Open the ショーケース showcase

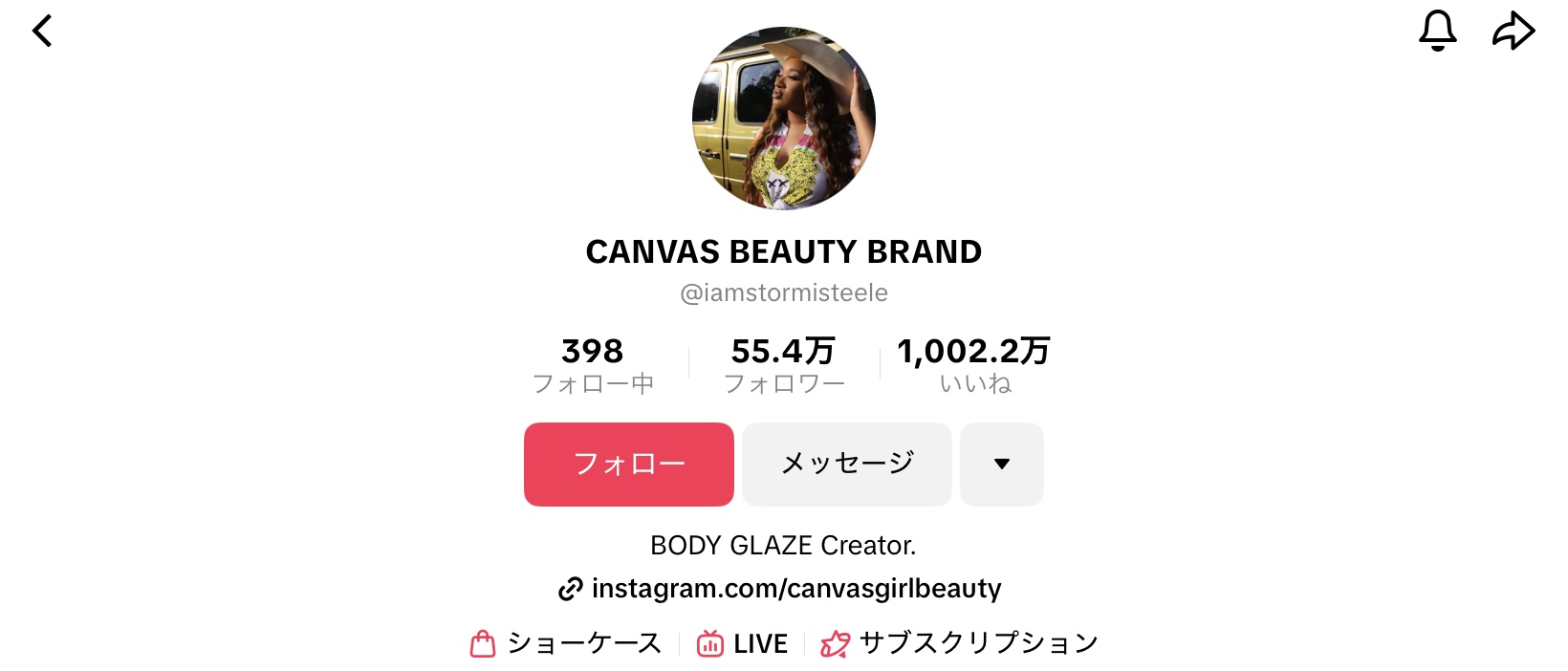click(x=566, y=644)
